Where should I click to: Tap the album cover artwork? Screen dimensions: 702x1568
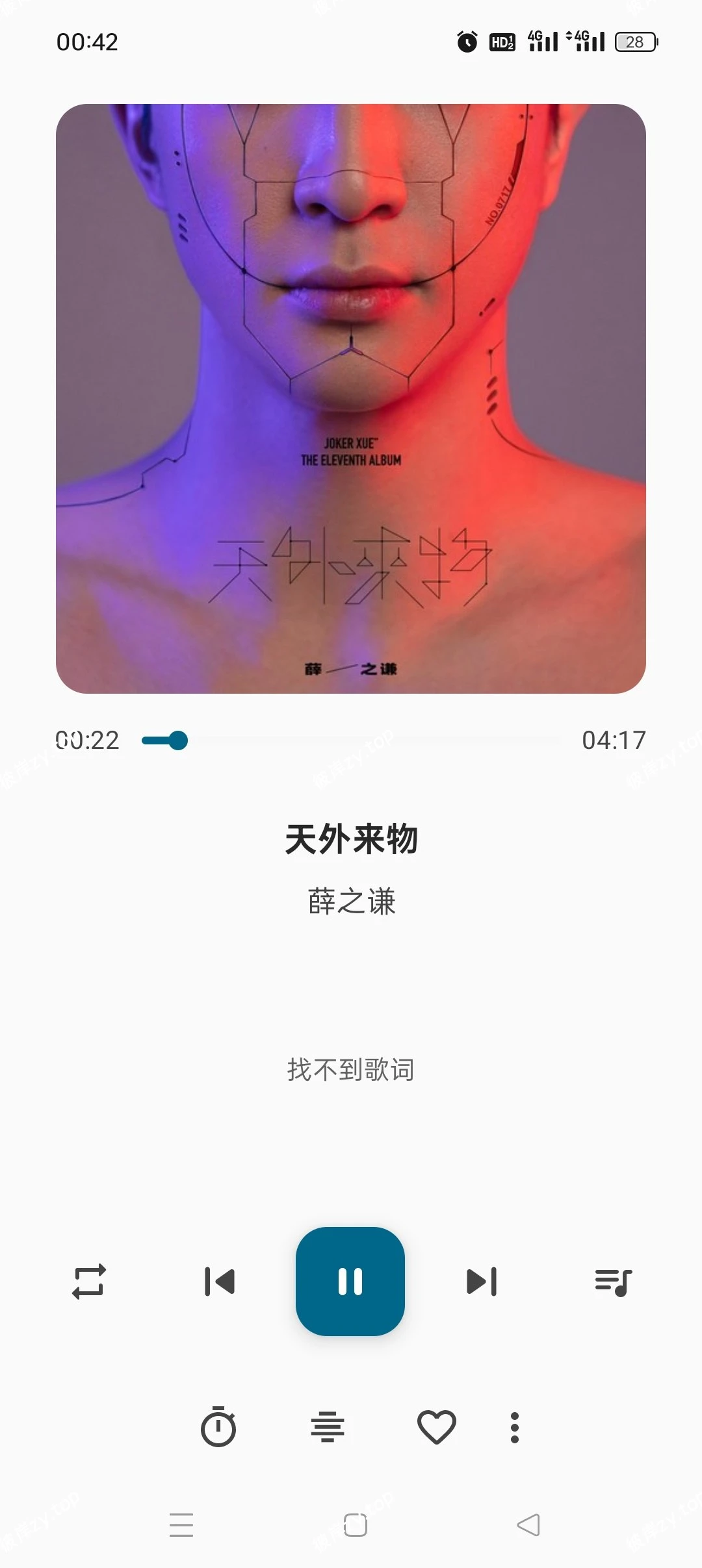tap(351, 403)
